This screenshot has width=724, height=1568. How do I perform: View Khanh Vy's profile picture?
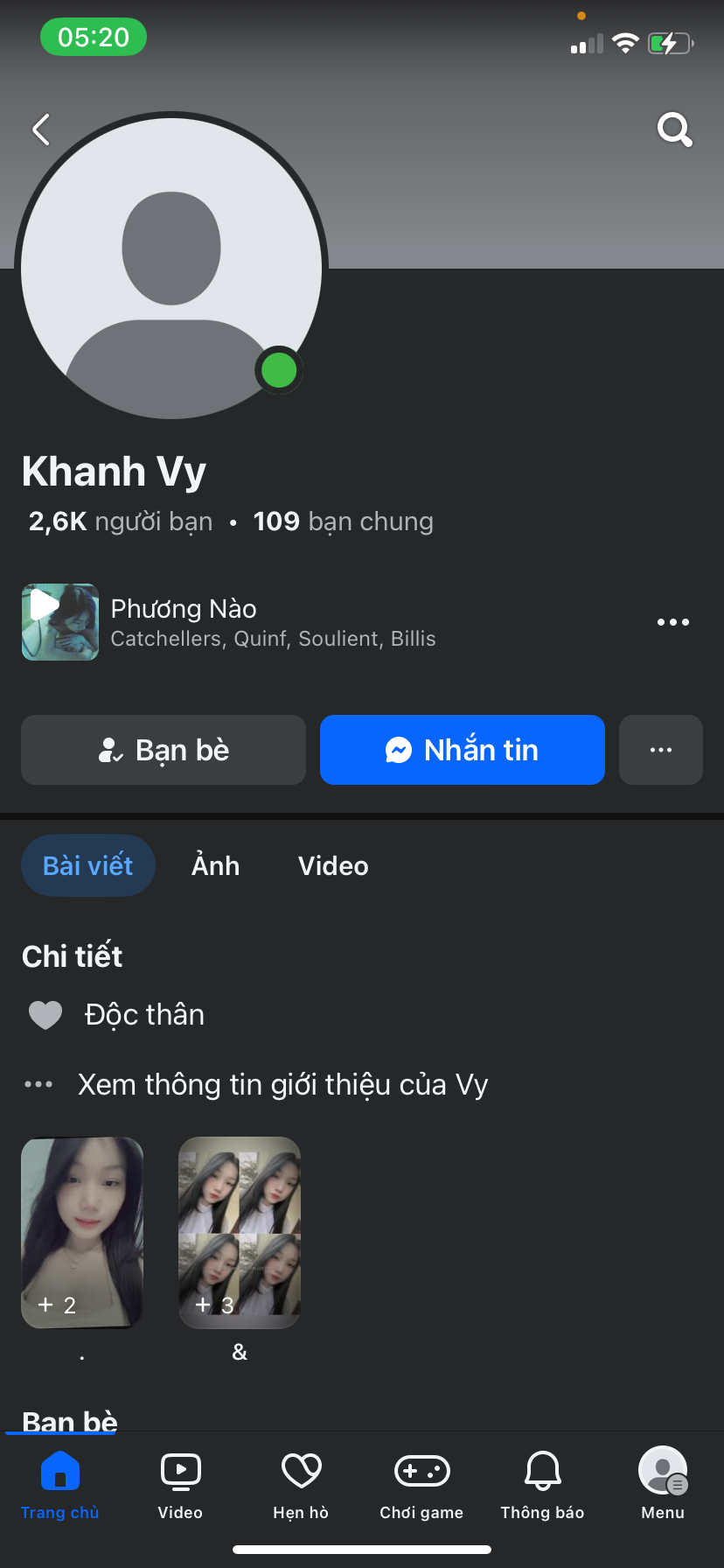(x=171, y=267)
